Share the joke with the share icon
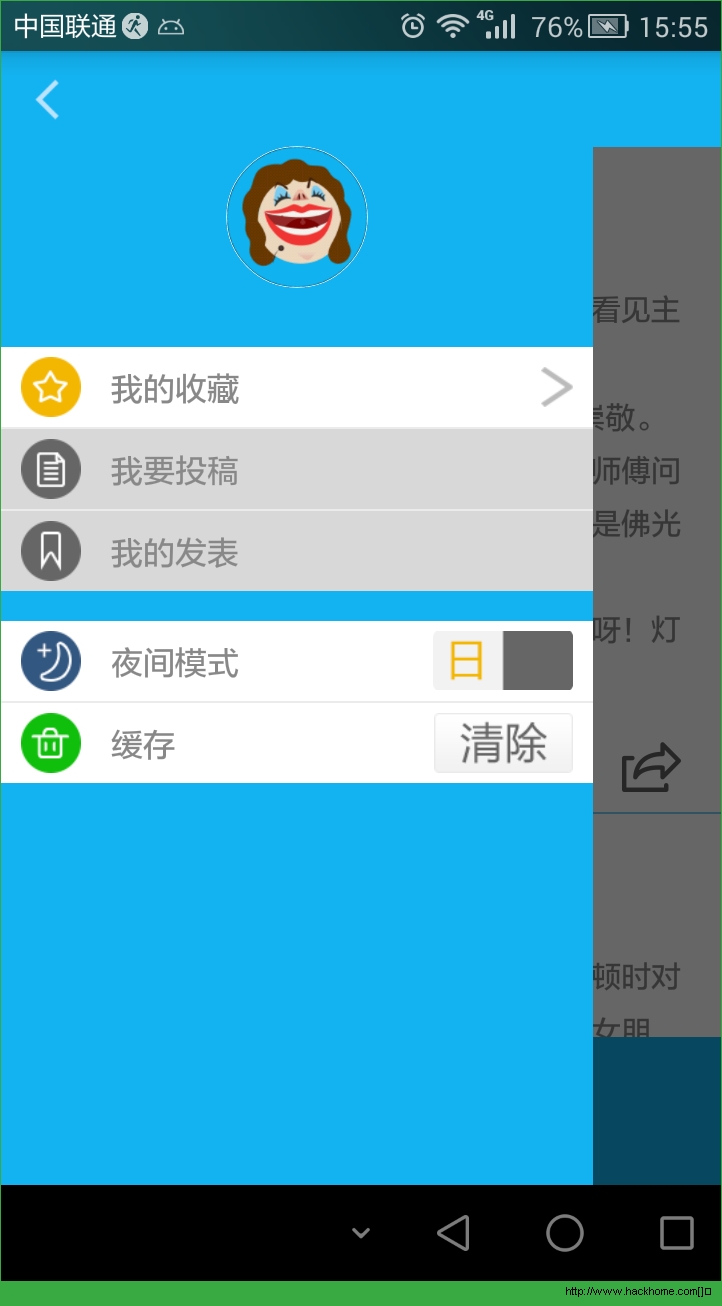The height and width of the screenshot is (1306, 722). pos(651,768)
